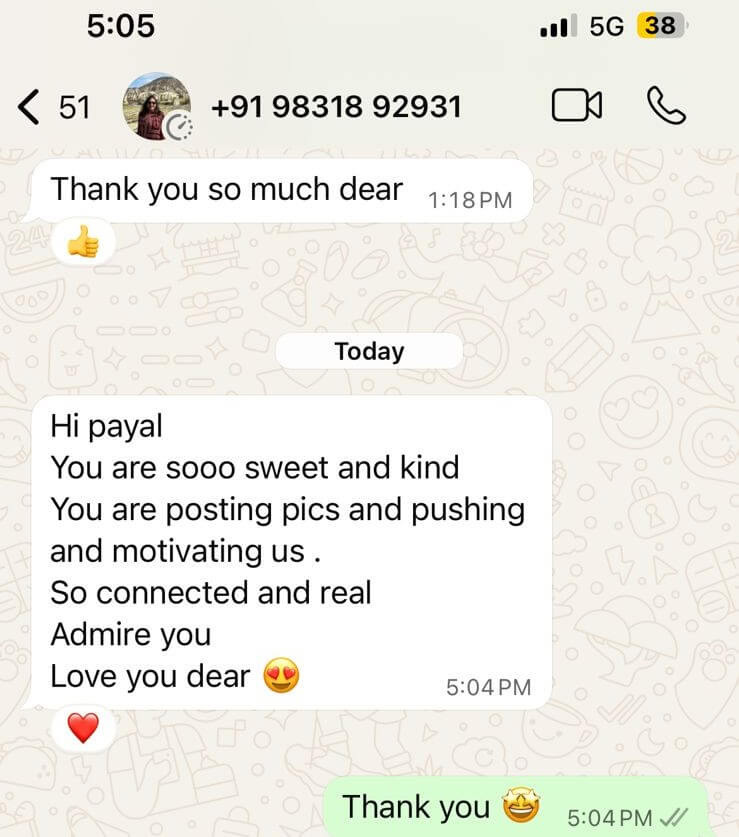This screenshot has height=837, width=739.
Task: Start a video call
Action: coord(577,106)
